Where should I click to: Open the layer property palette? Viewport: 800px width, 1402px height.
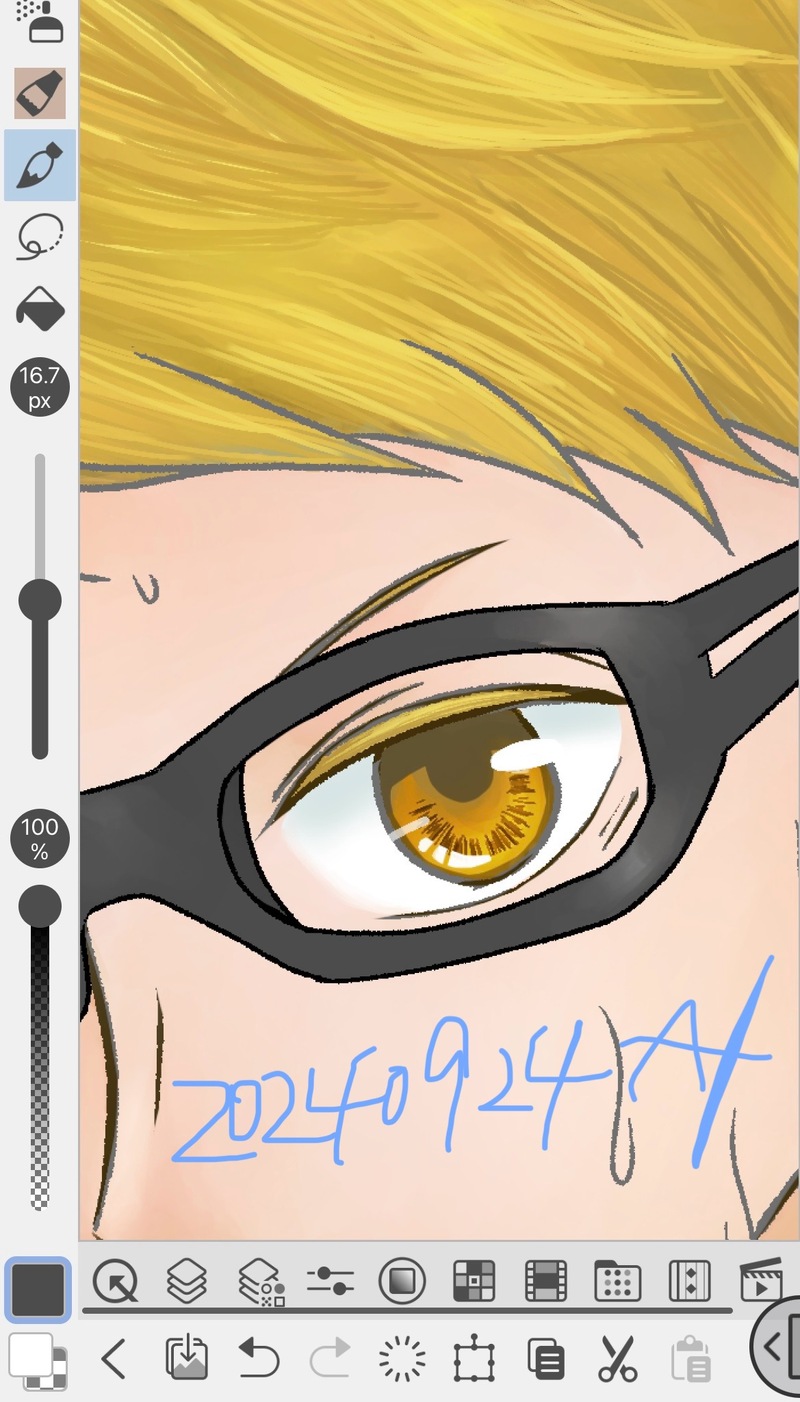[261, 1281]
